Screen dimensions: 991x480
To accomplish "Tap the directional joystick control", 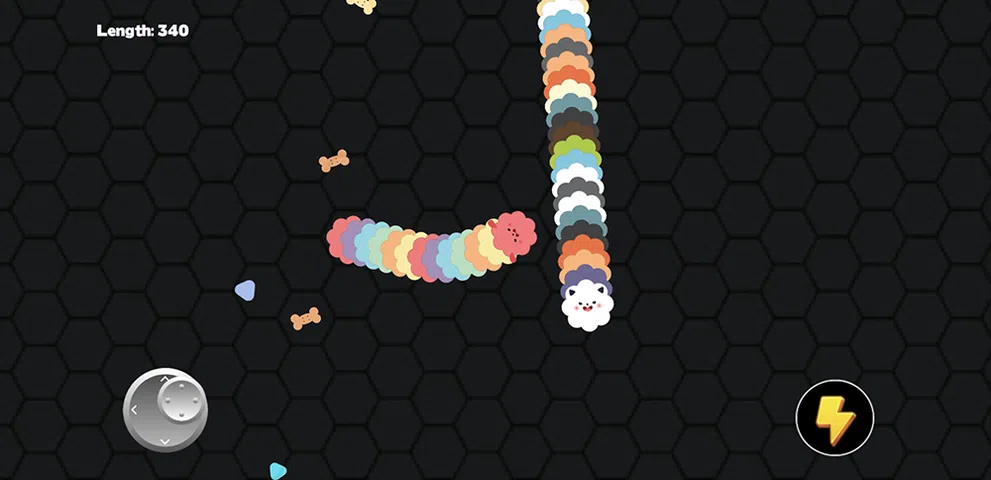I will pos(166,410).
